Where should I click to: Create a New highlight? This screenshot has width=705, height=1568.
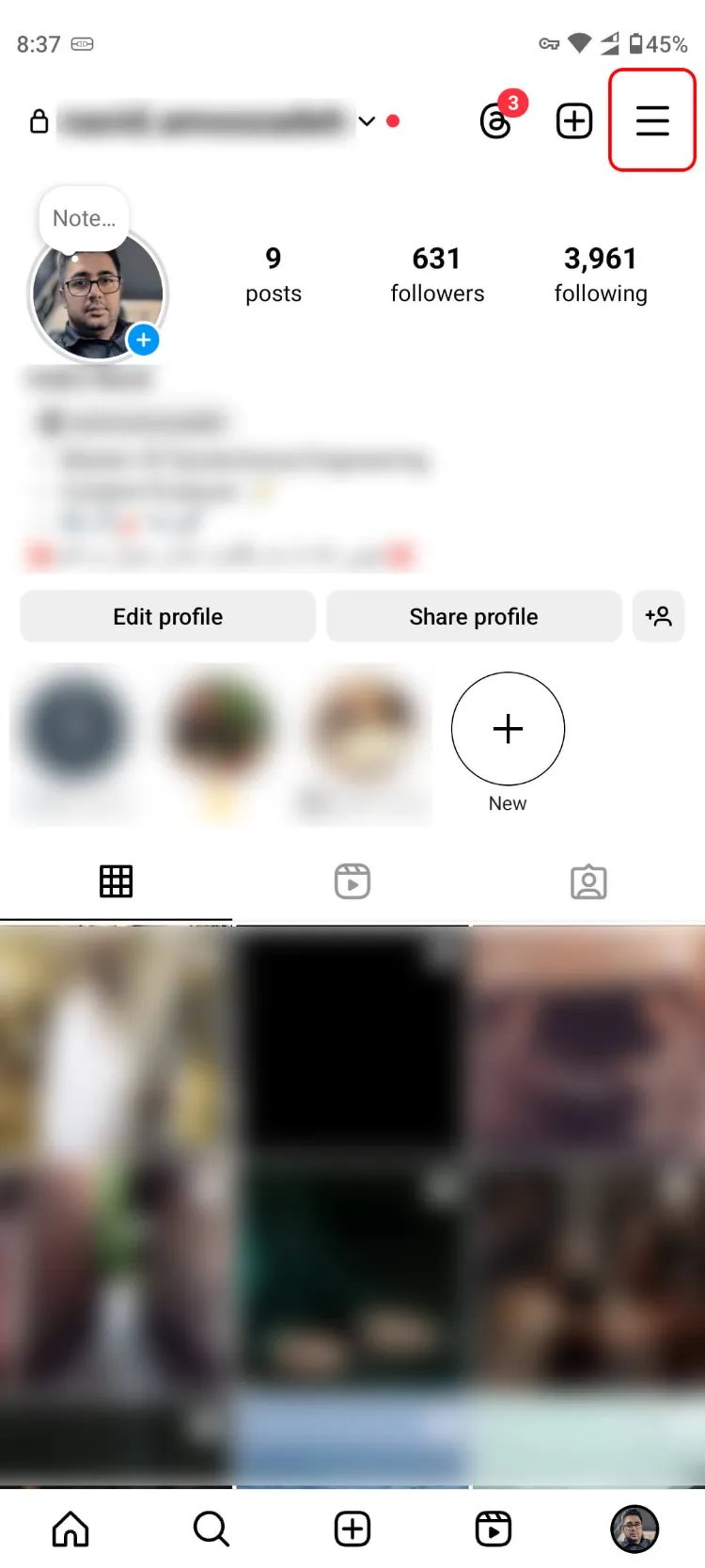click(x=508, y=729)
